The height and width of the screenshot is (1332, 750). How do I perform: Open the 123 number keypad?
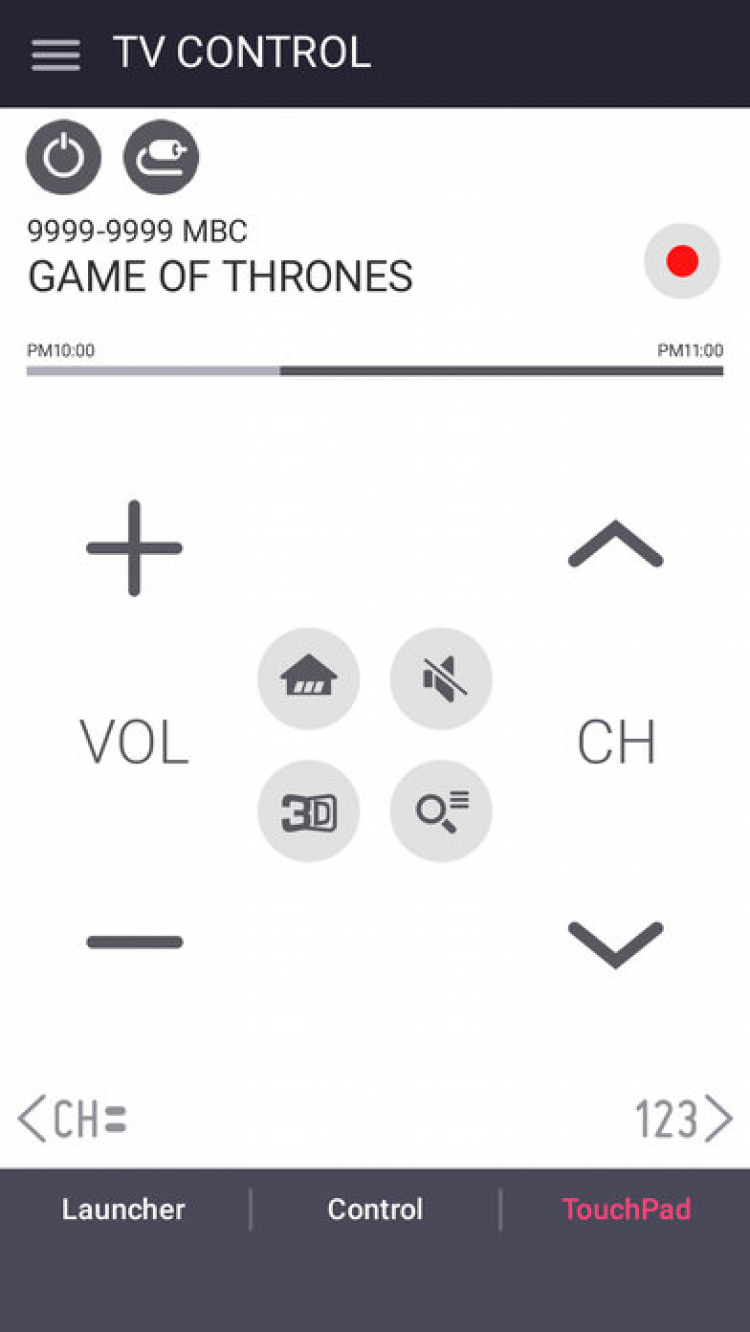tap(683, 1119)
